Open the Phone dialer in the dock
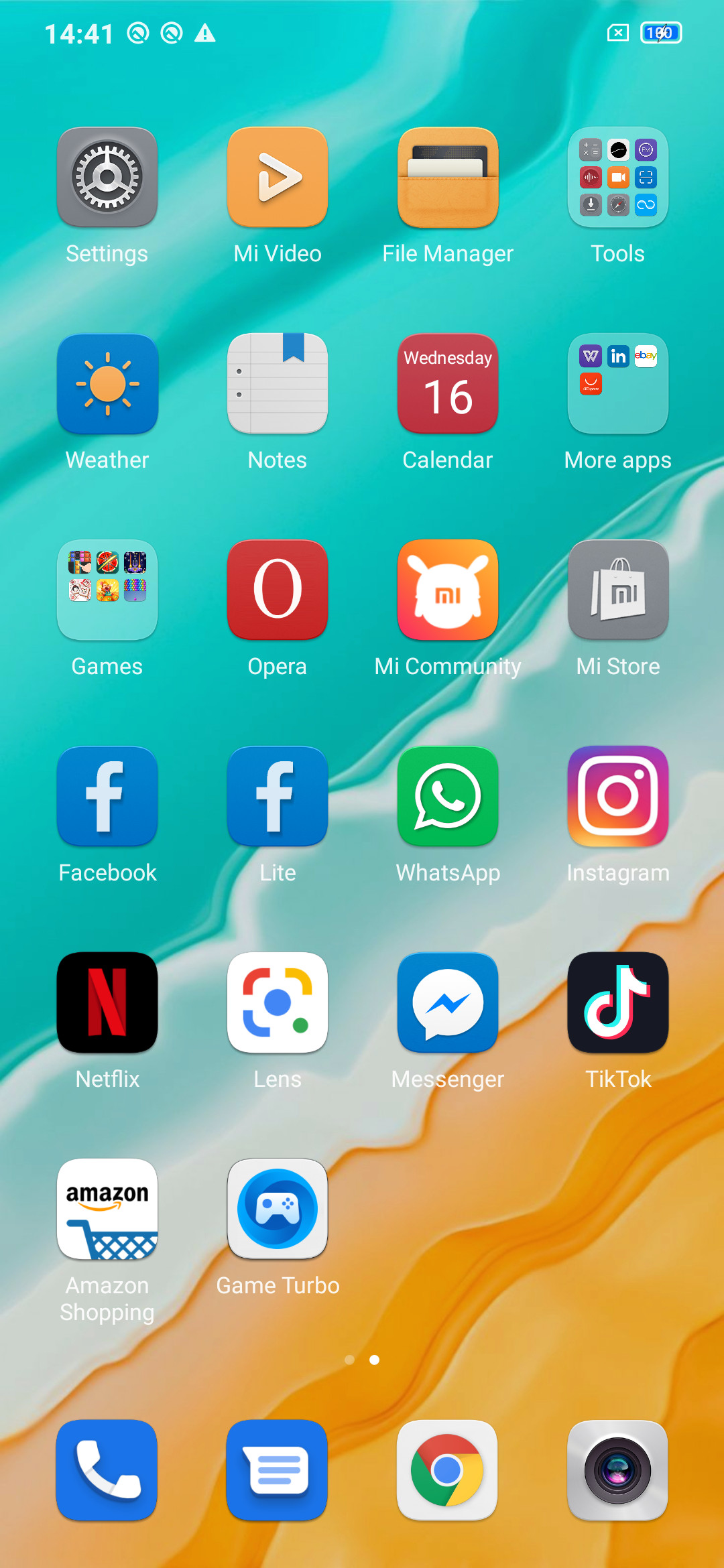 107,1471
